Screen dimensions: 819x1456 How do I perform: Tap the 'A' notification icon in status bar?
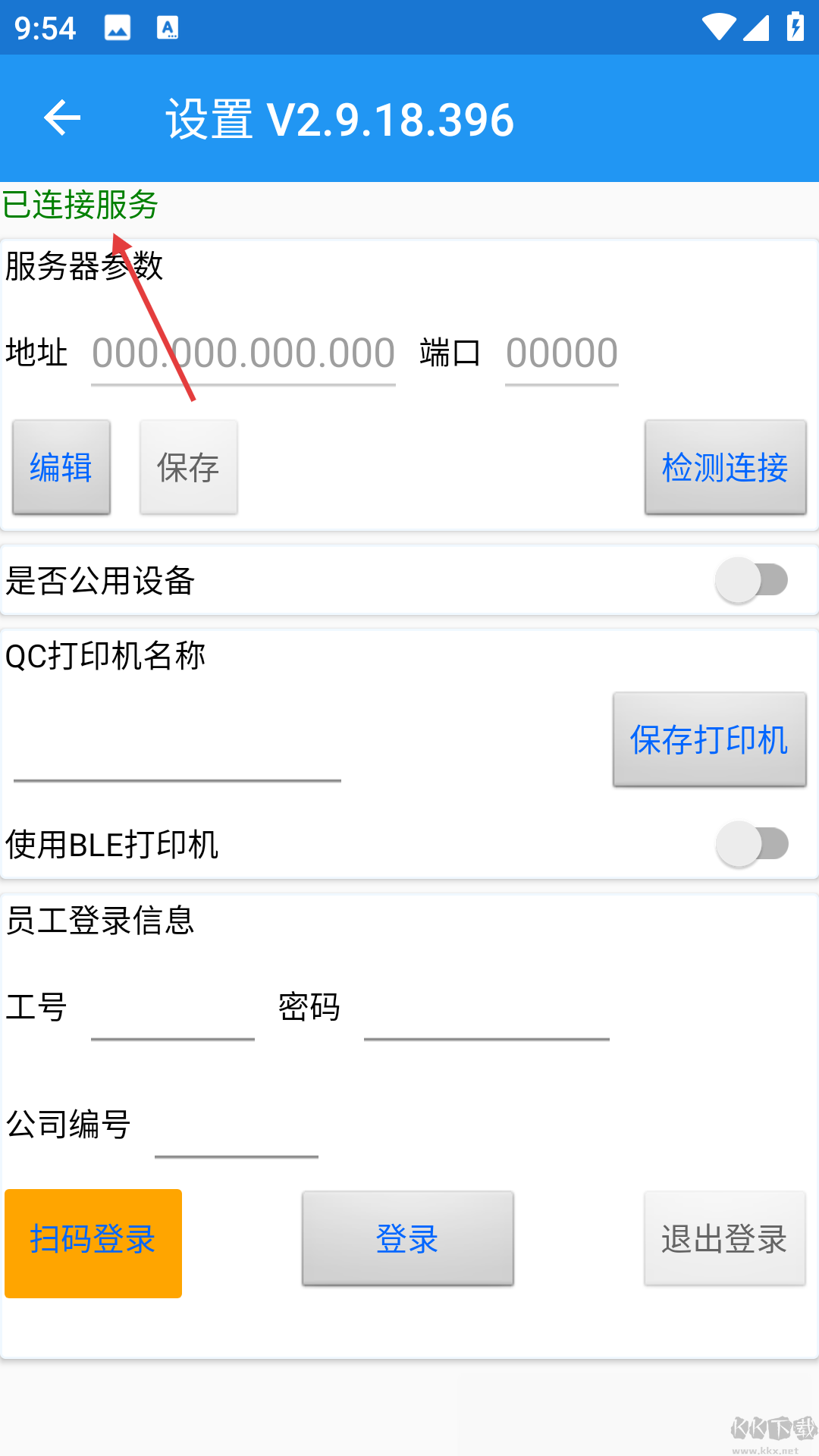pos(168,27)
